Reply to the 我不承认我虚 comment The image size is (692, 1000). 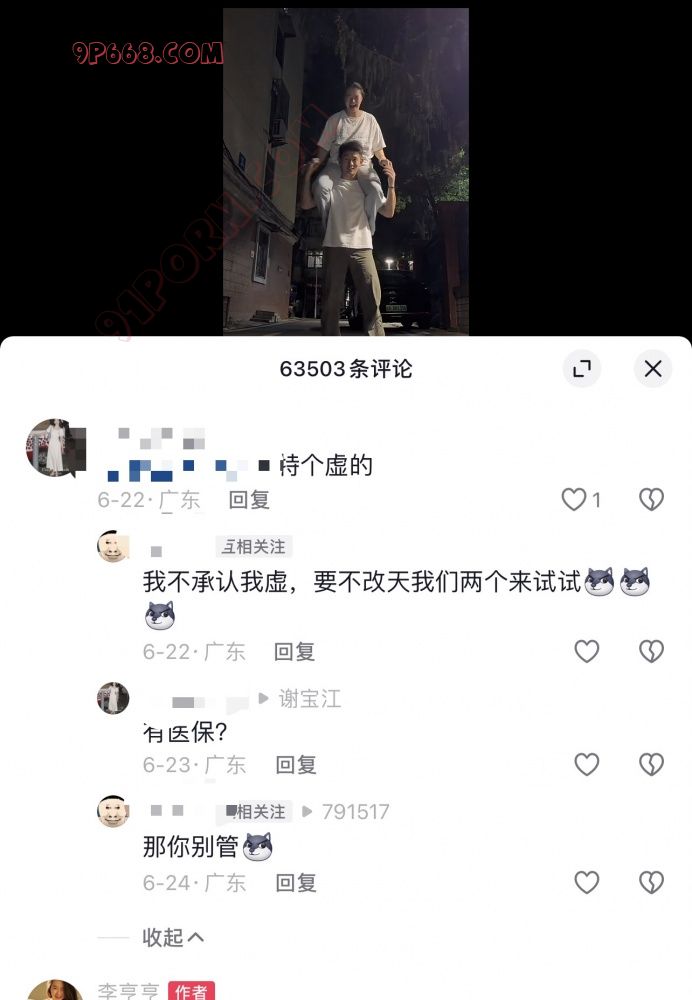point(295,652)
